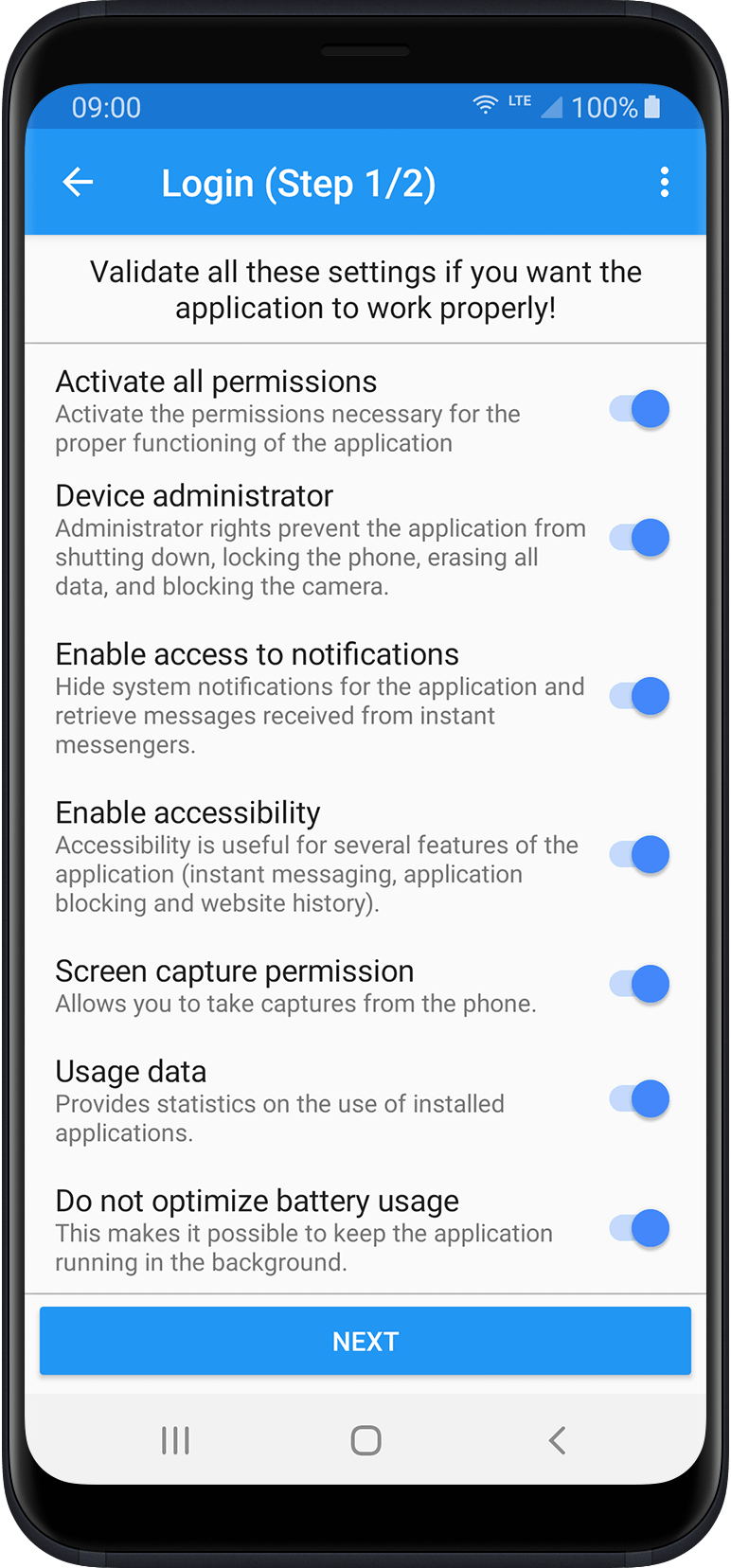The image size is (731, 1568).
Task: Switch off Enable accessibility
Action: pyautogui.click(x=638, y=854)
